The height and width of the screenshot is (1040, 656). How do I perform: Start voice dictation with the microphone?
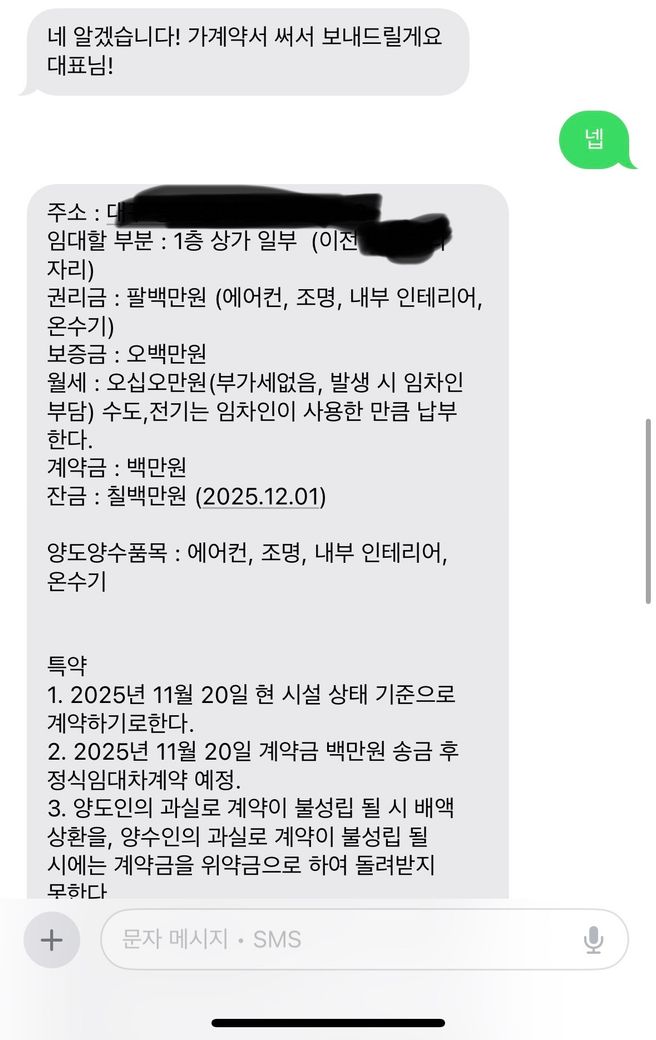(593, 939)
